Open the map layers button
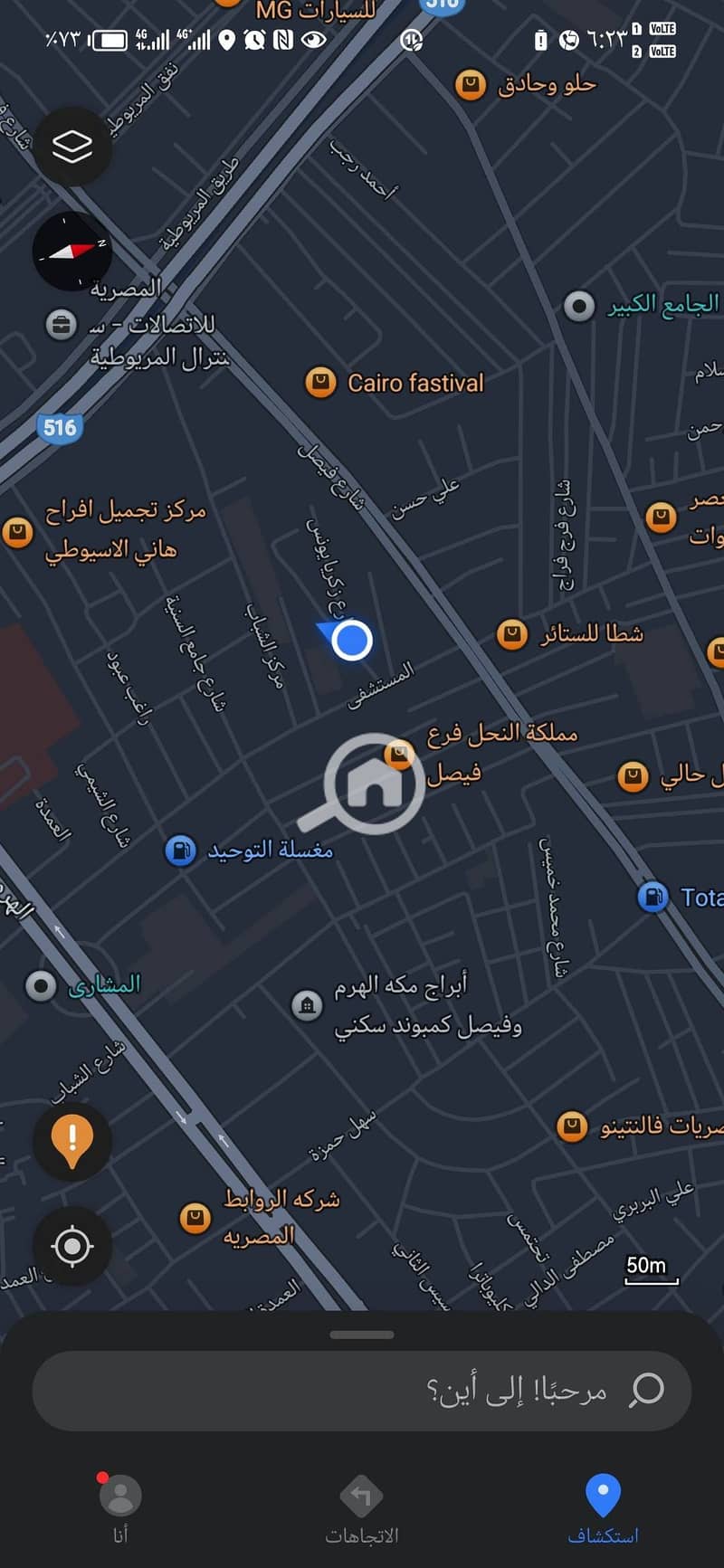The width and height of the screenshot is (724, 1568). 72,147
